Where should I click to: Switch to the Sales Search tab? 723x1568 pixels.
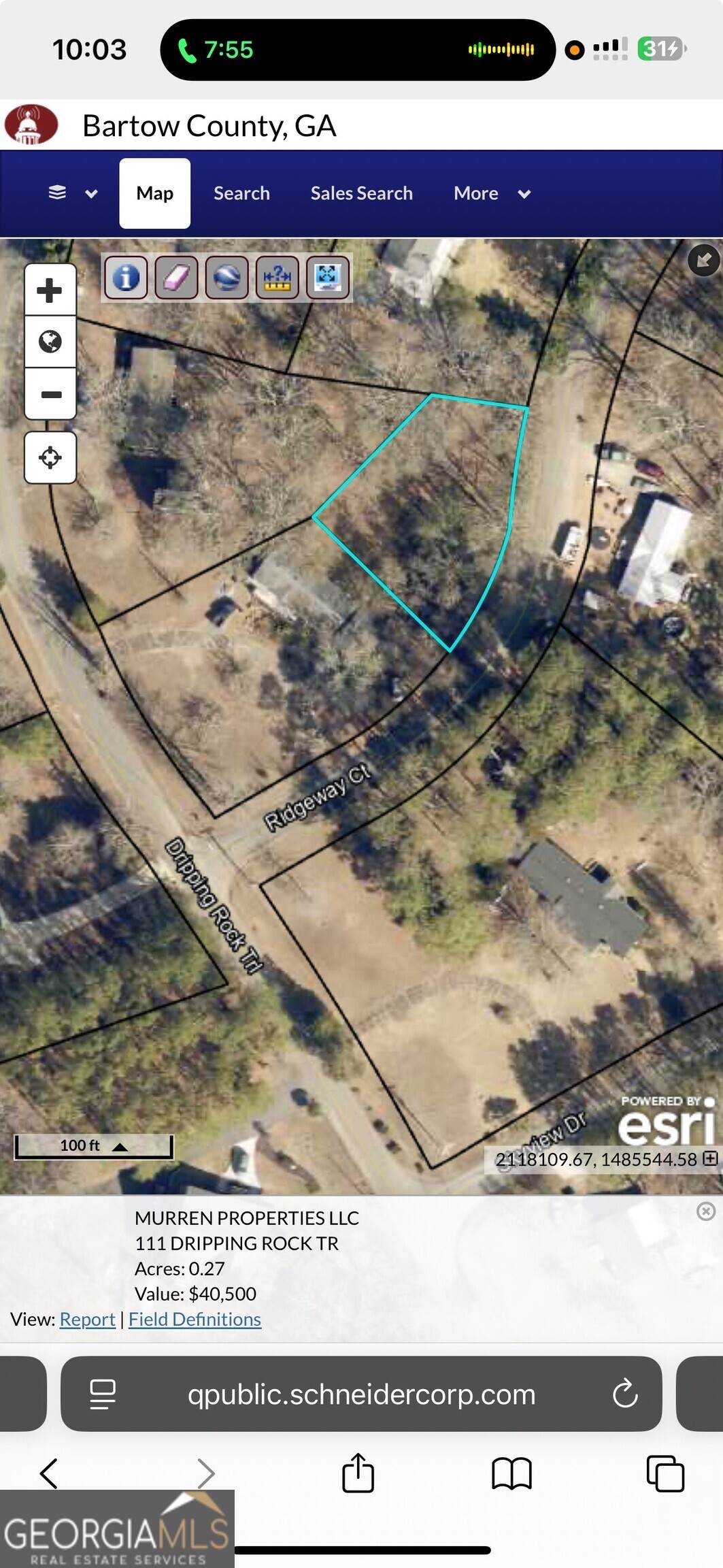[x=361, y=193]
